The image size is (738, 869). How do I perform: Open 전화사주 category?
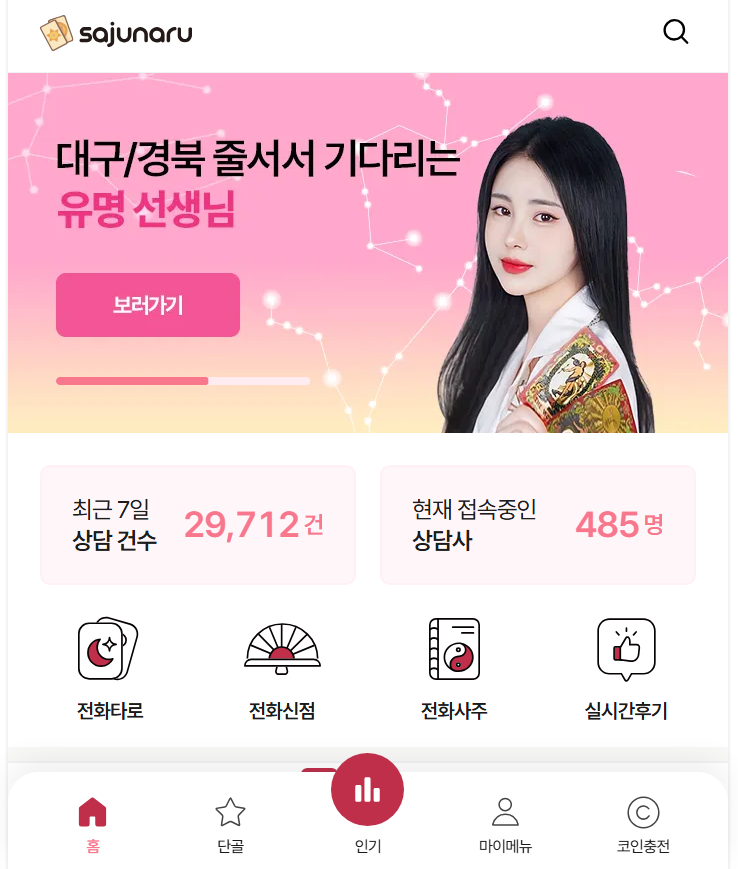pyautogui.click(x=454, y=668)
